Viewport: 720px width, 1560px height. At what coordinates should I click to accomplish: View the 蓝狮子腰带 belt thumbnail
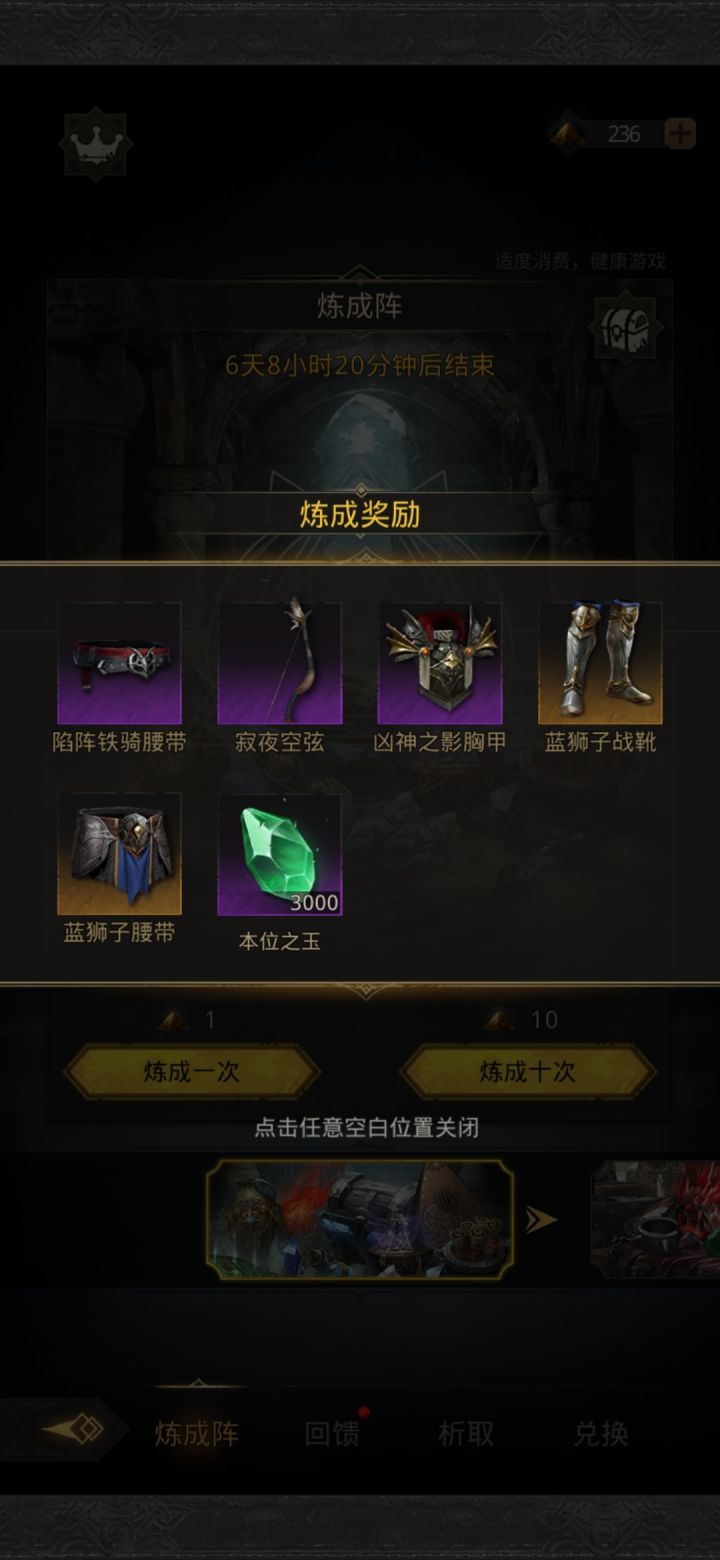click(x=120, y=852)
